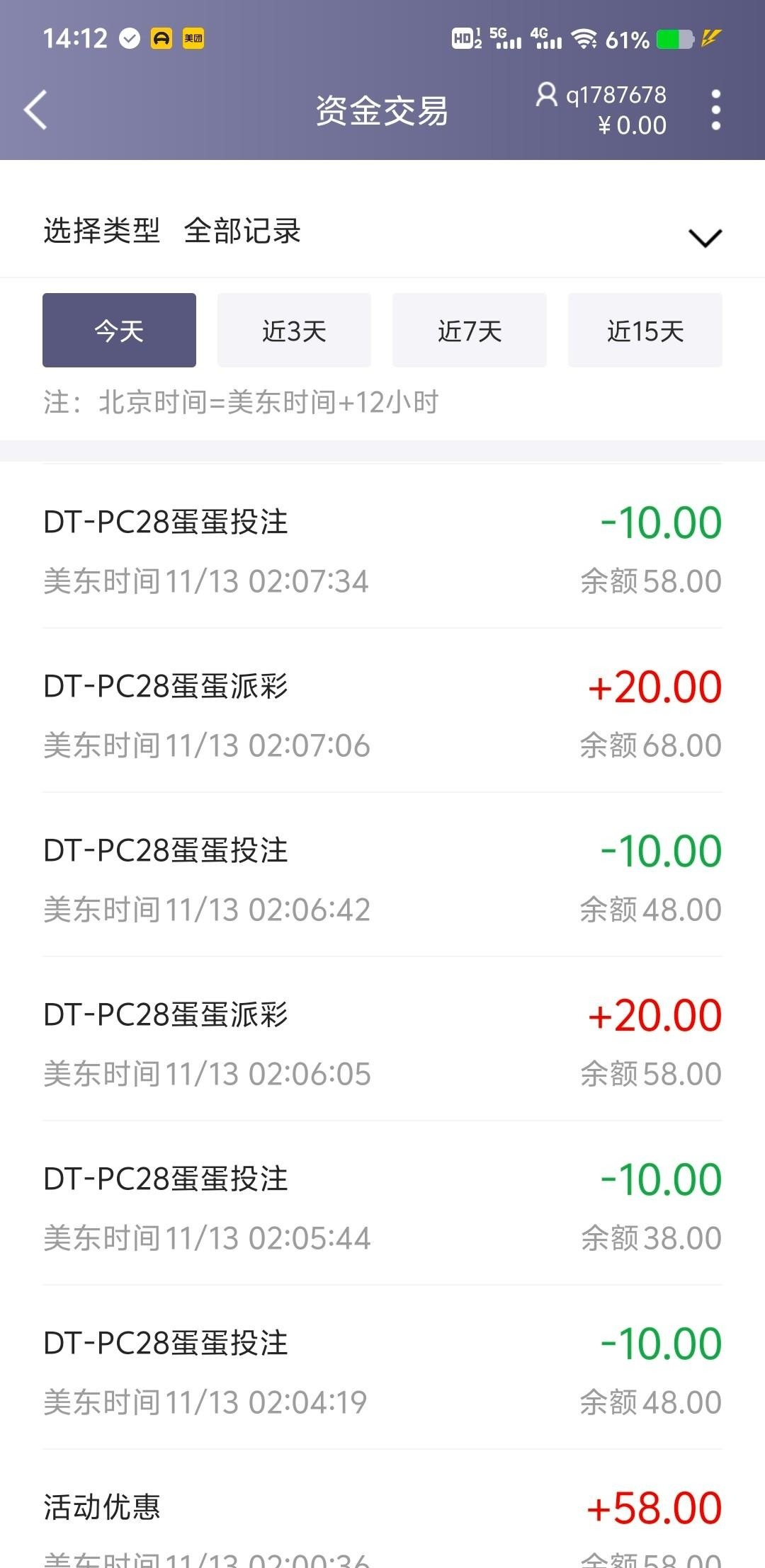Tap the battery indicator showing 61%

click(x=626, y=40)
